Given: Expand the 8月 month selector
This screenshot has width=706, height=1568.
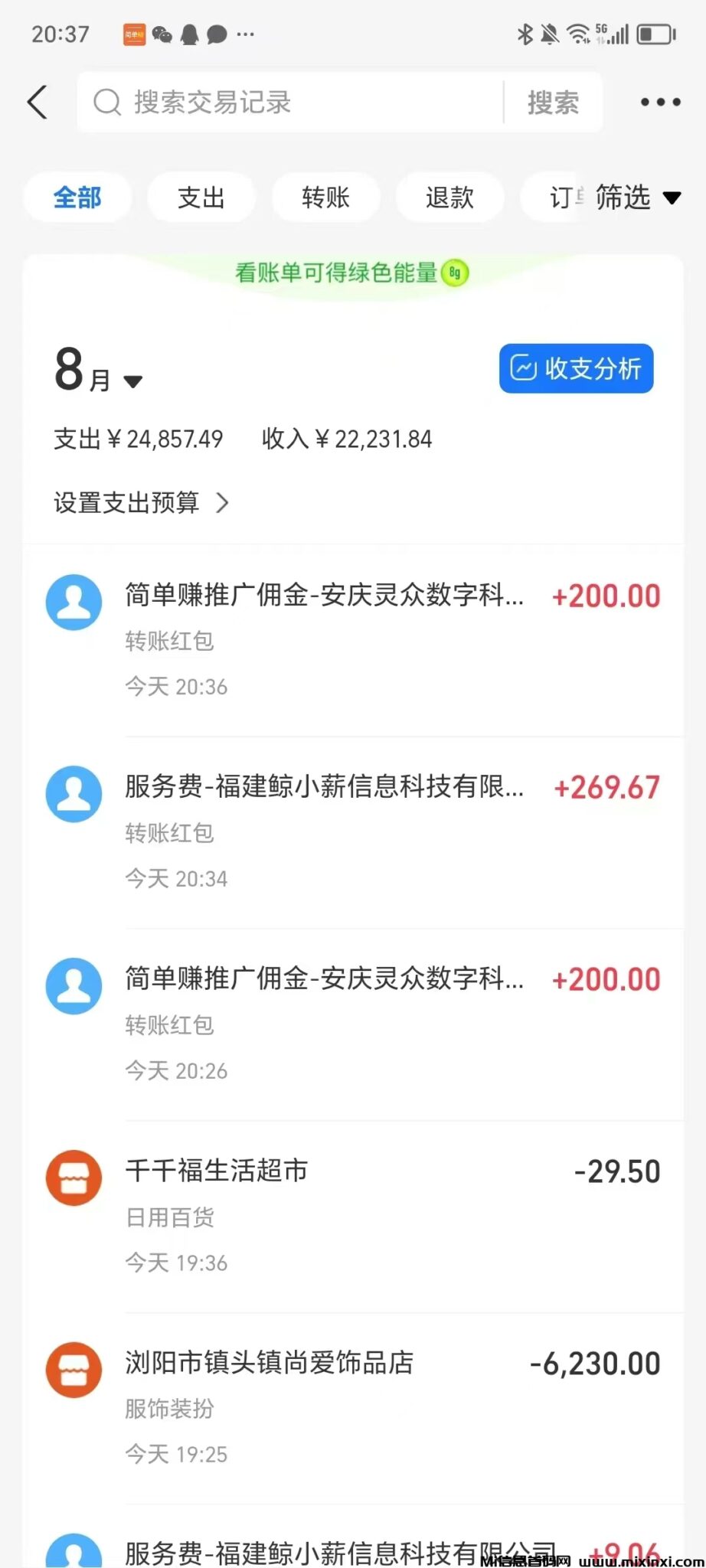Looking at the screenshot, I should 98,375.
